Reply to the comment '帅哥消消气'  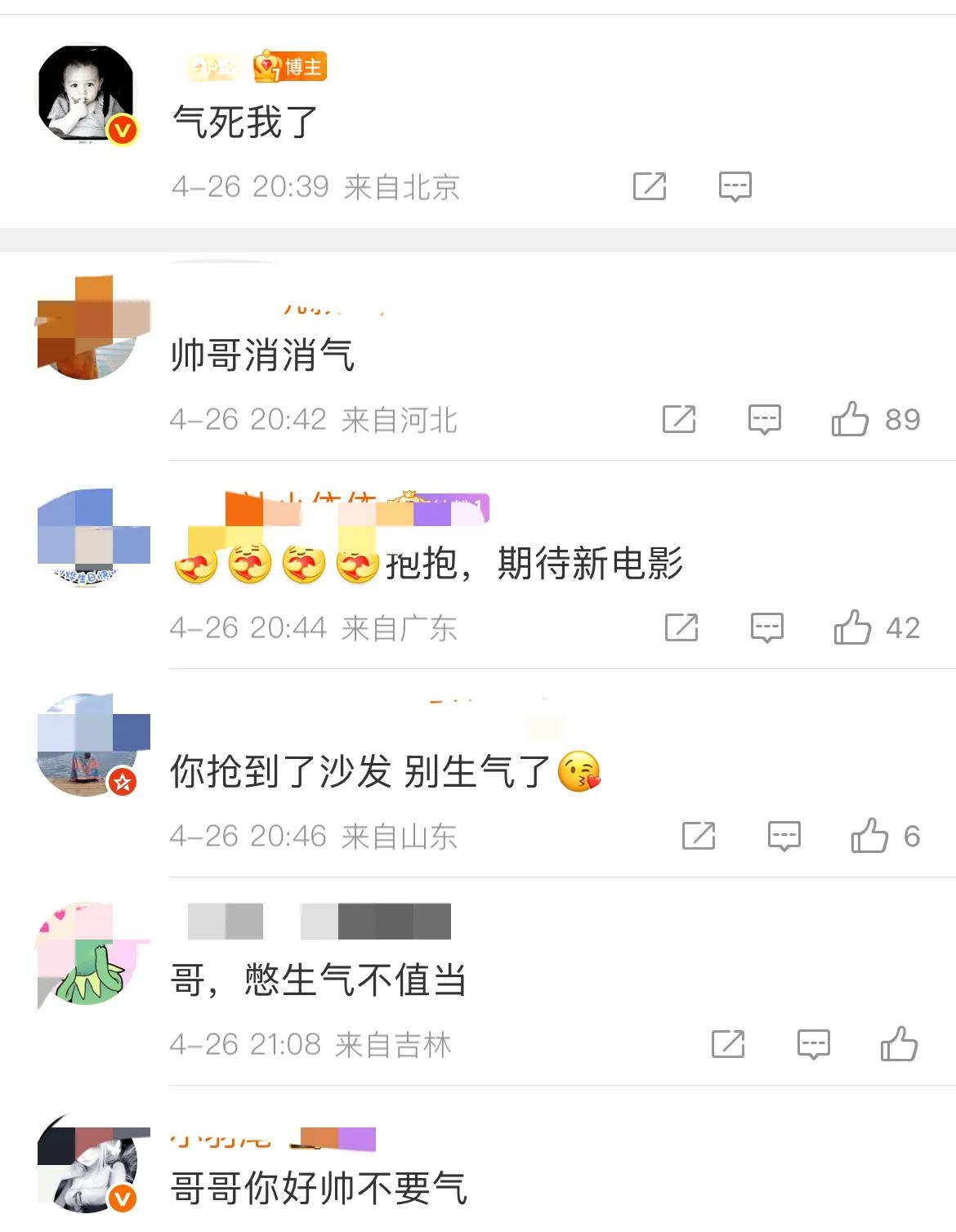pyautogui.click(x=764, y=419)
